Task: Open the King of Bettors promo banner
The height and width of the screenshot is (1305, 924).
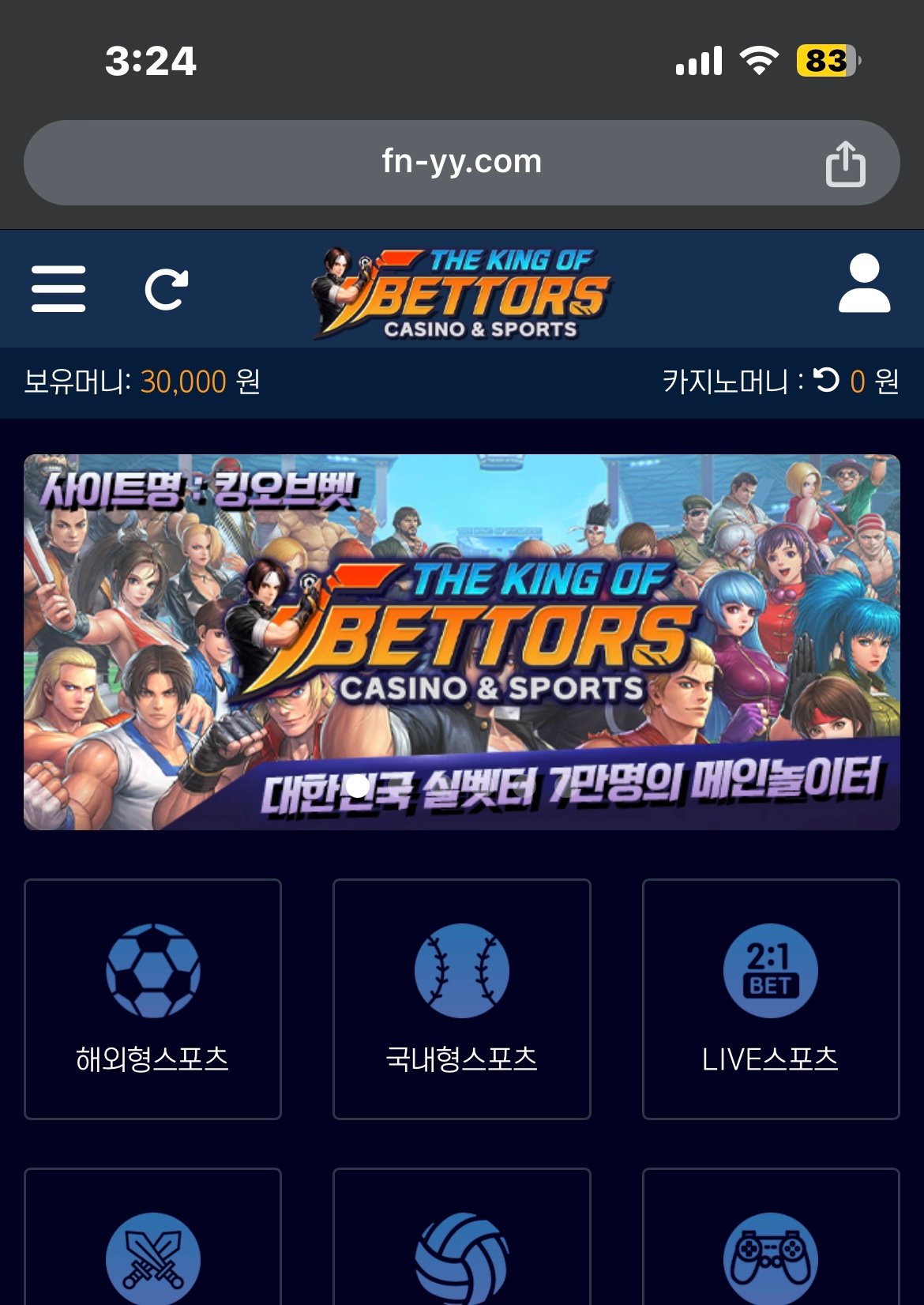Action: click(461, 641)
